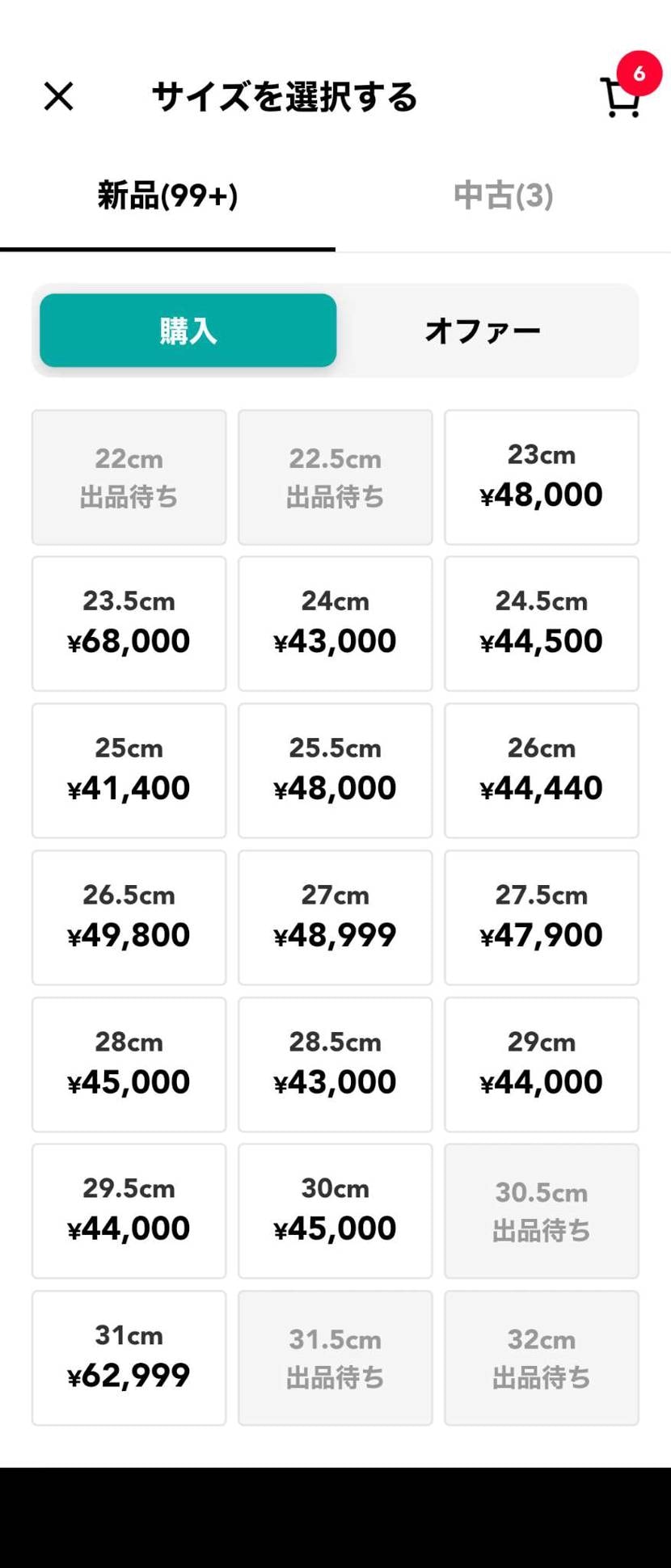Viewport: 671px width, 1568px height.
Task: Select size 27cm at ¥48,999
Action: 335,917
